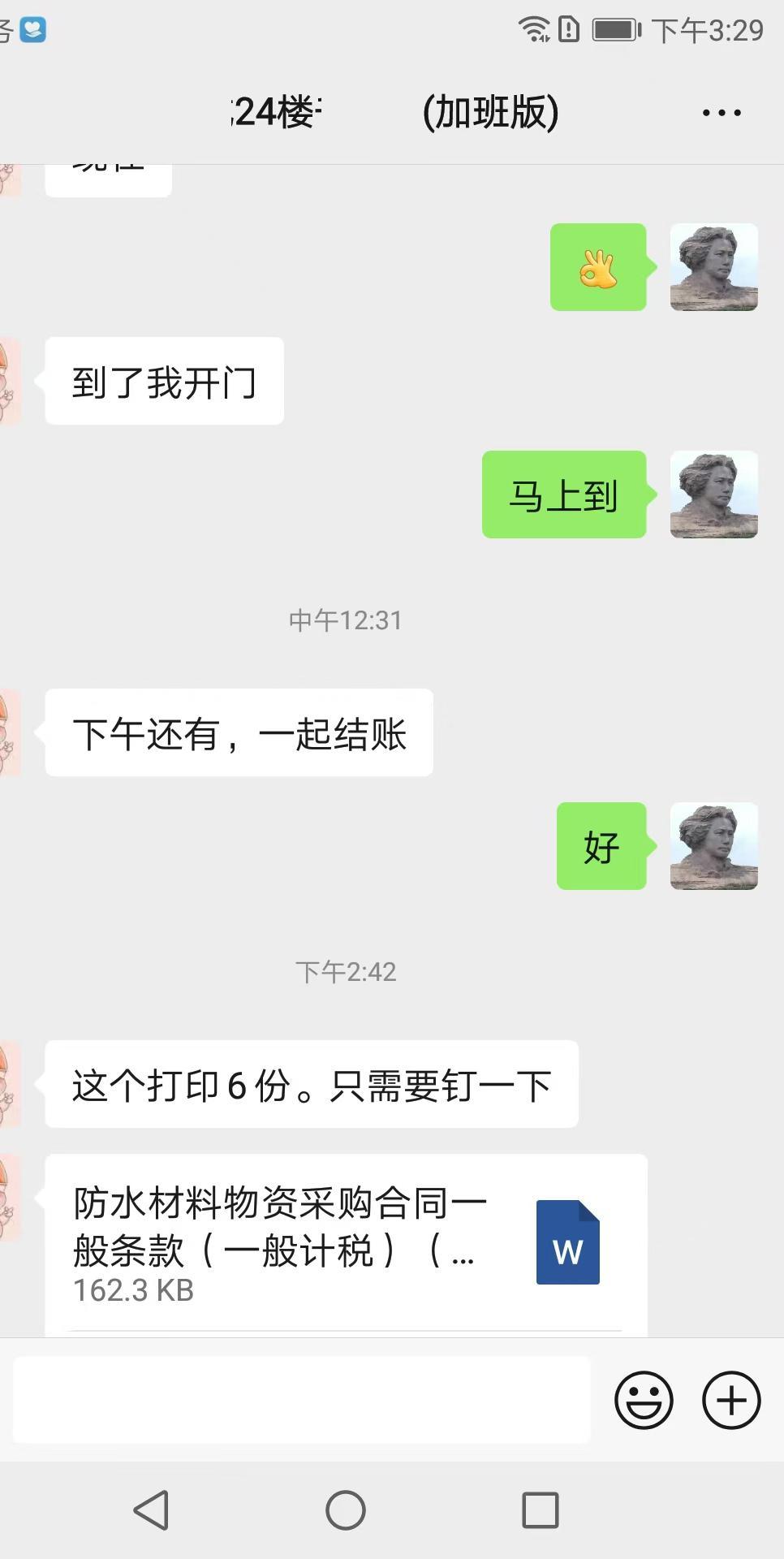This screenshot has width=784, height=1559.
Task: Open the chat overflow menu
Action: pos(721,113)
